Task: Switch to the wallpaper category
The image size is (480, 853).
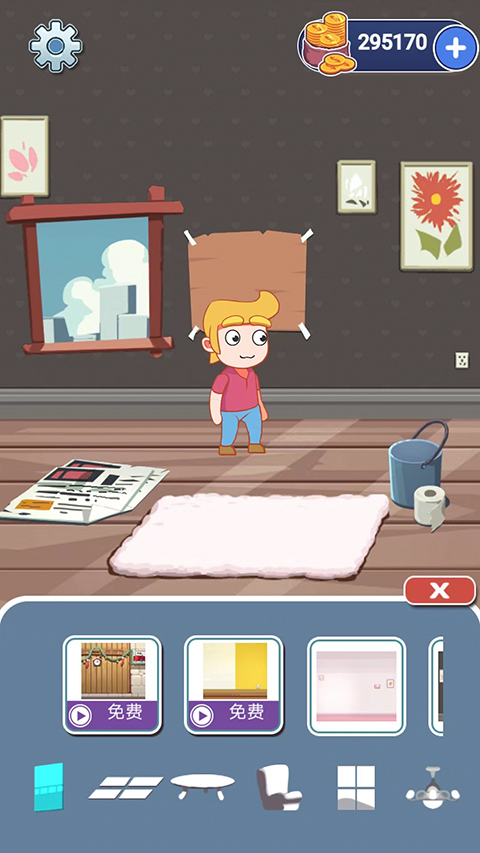Action: [x=48, y=787]
